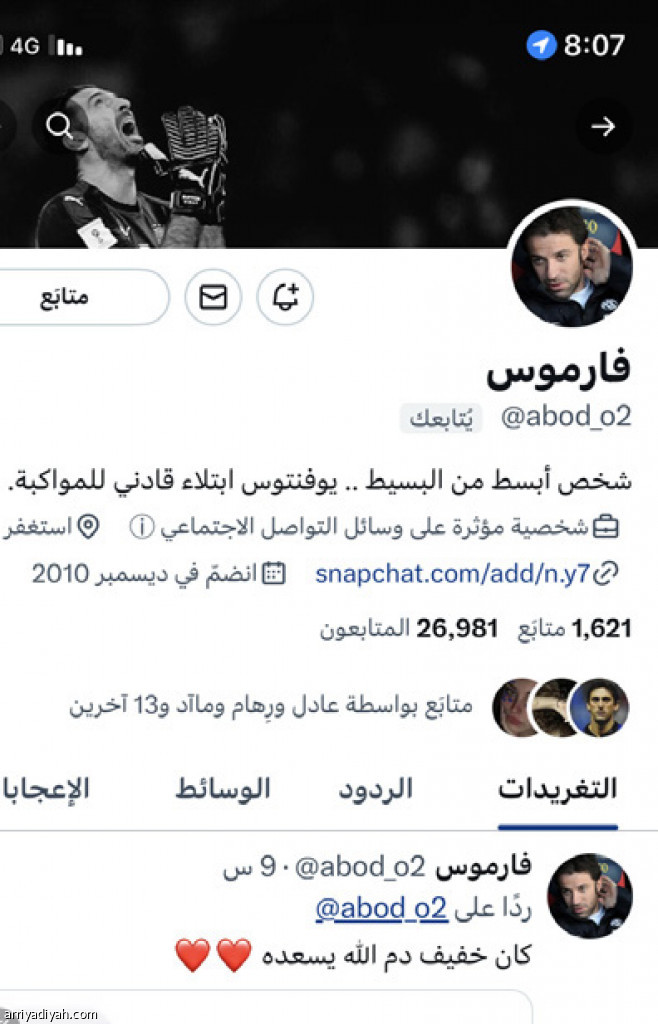
Task: Tap the search icon on the header
Action: click(x=59, y=126)
